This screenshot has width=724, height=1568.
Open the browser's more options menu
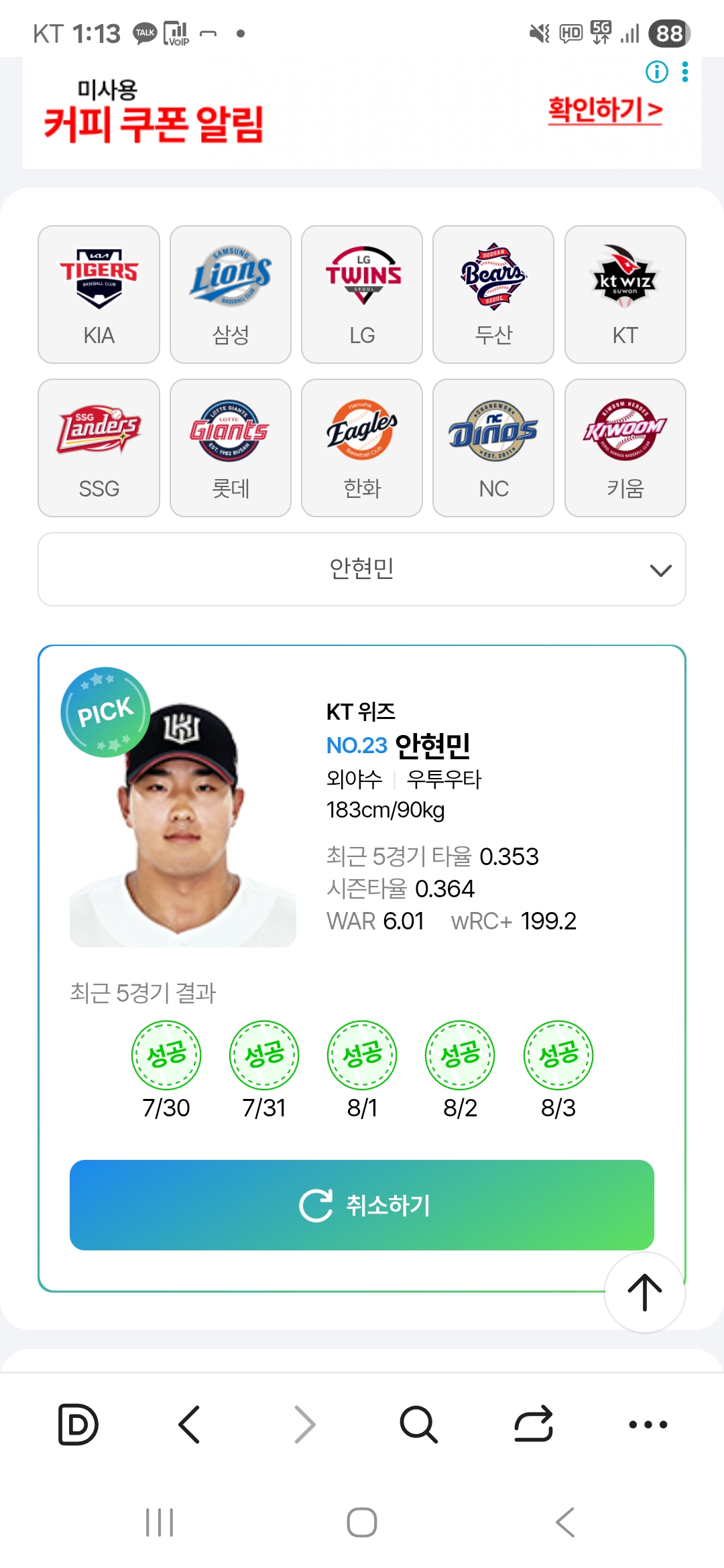pyautogui.click(x=648, y=1425)
